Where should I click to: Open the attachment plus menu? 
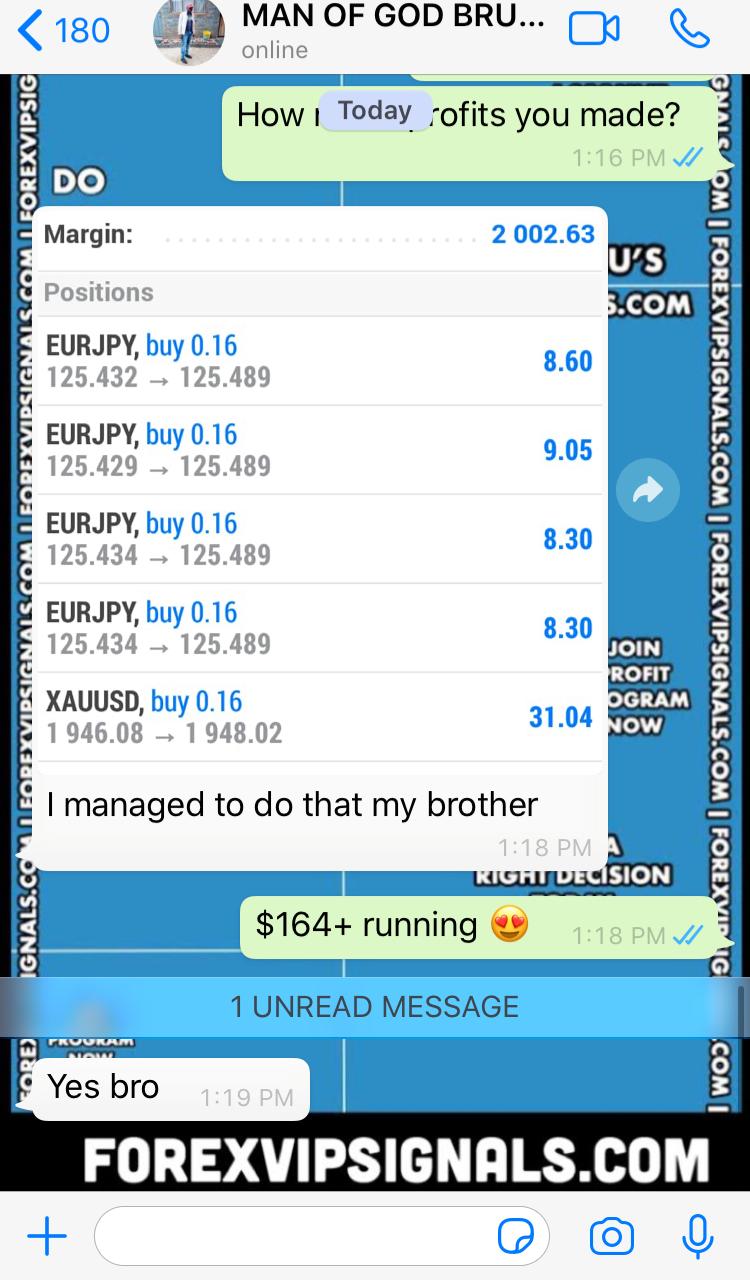tap(46, 1238)
